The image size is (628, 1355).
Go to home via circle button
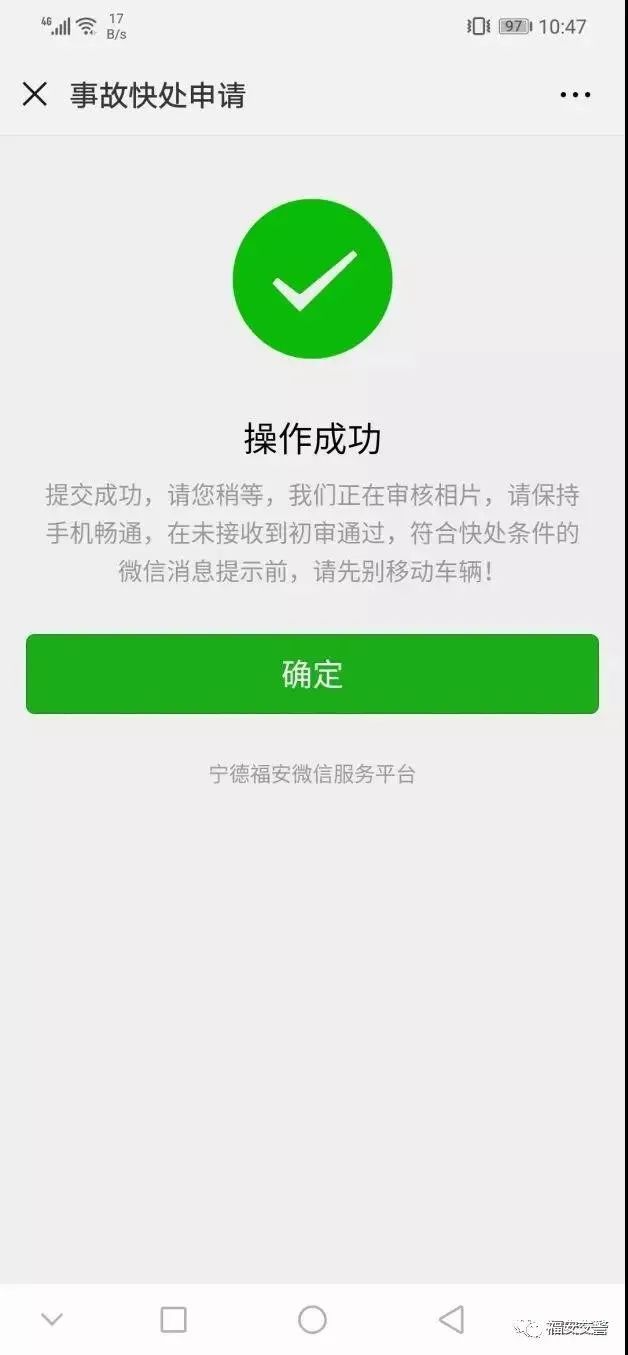pyautogui.click(x=312, y=1319)
